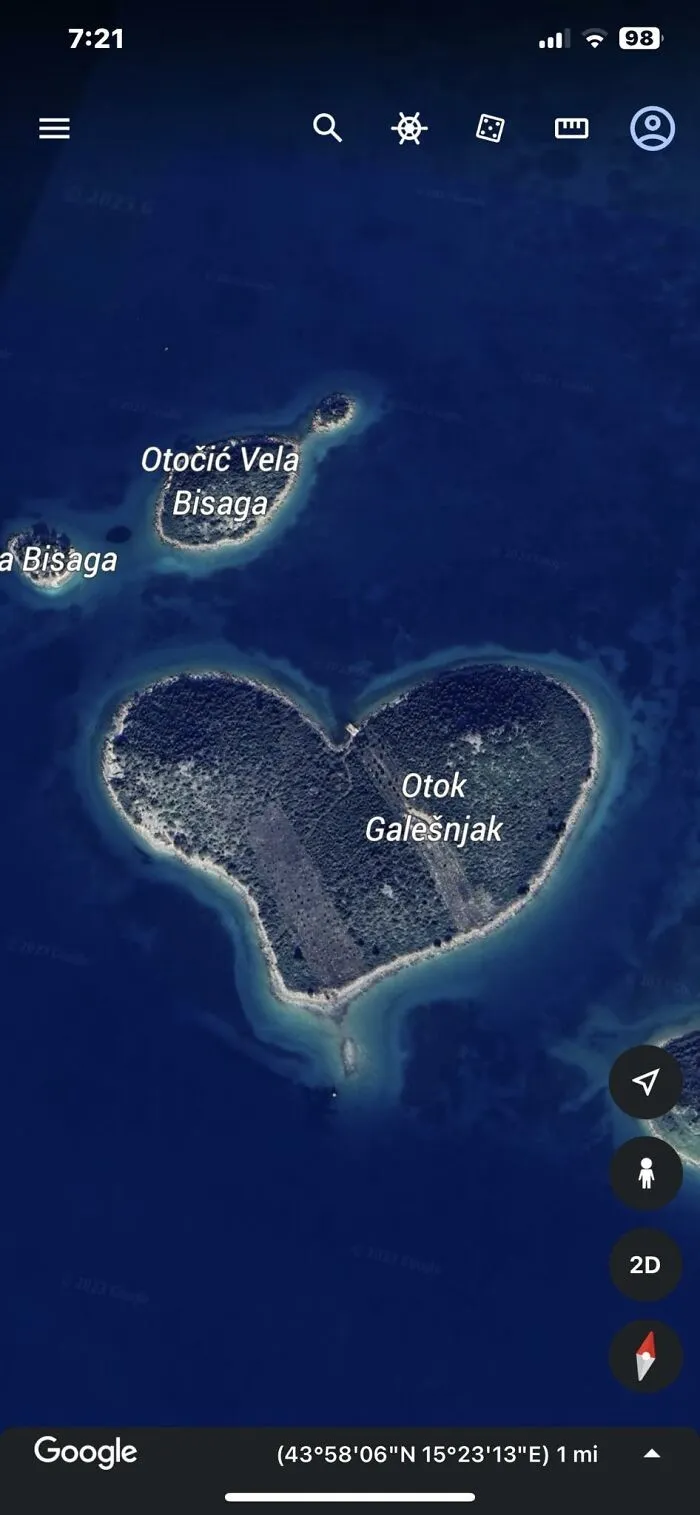This screenshot has width=700, height=1515.
Task: Launch Voyager ship's wheel
Action: pyautogui.click(x=409, y=128)
